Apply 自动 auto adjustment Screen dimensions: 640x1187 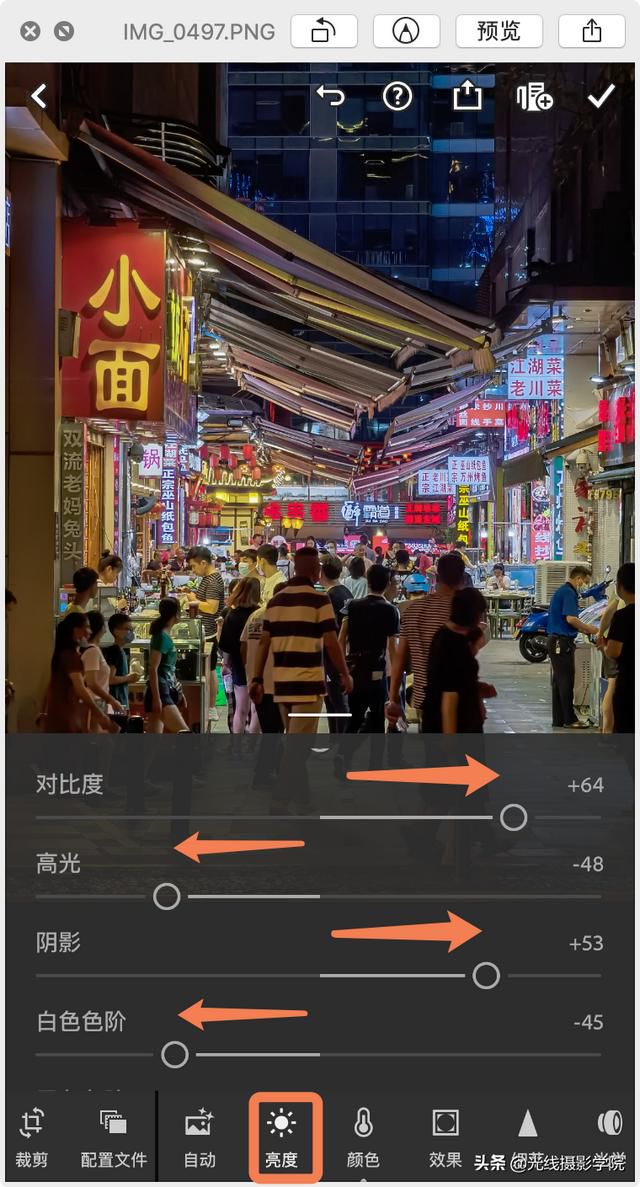coord(200,1138)
